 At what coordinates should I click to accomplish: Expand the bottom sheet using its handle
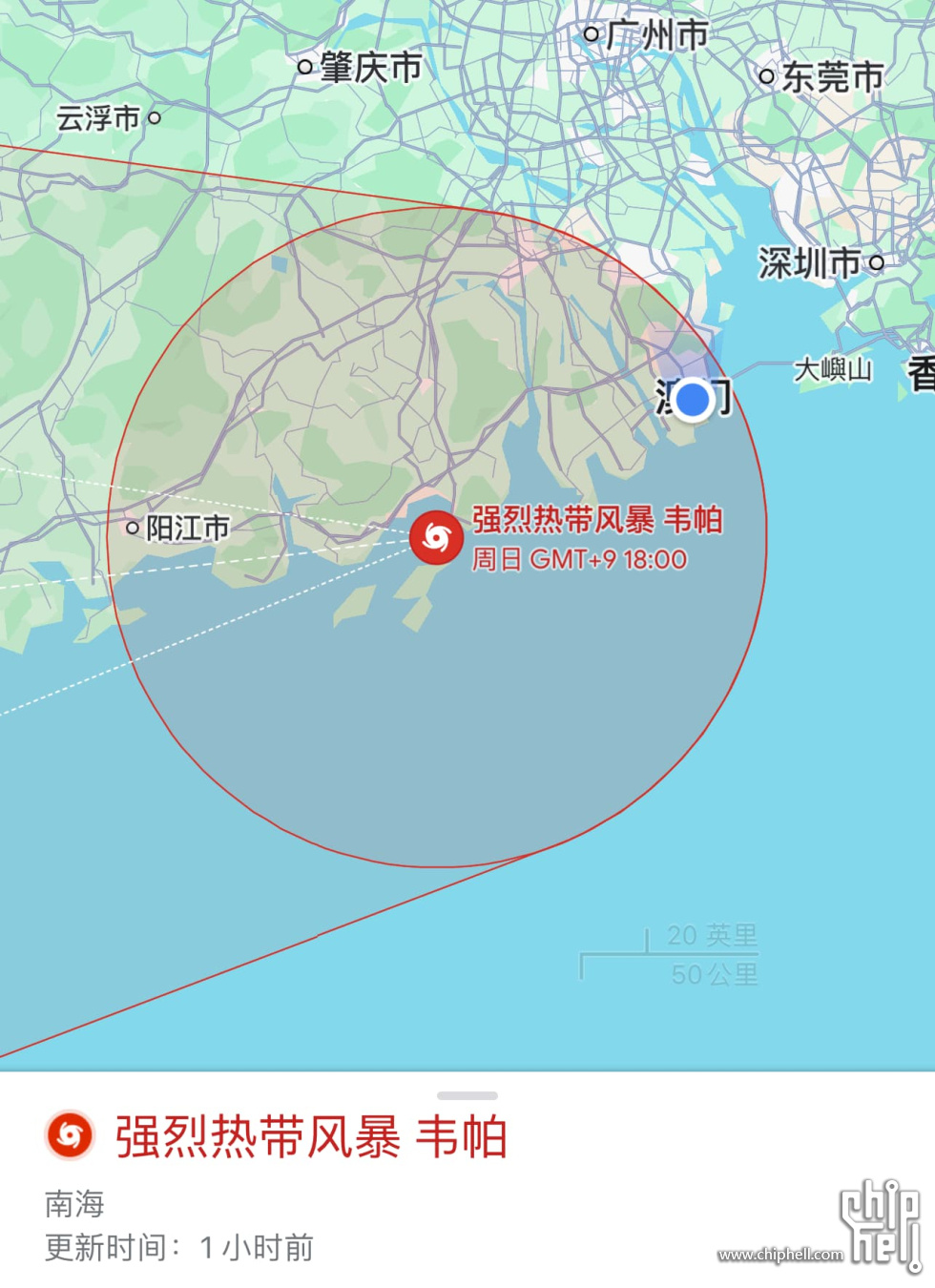click(467, 1095)
